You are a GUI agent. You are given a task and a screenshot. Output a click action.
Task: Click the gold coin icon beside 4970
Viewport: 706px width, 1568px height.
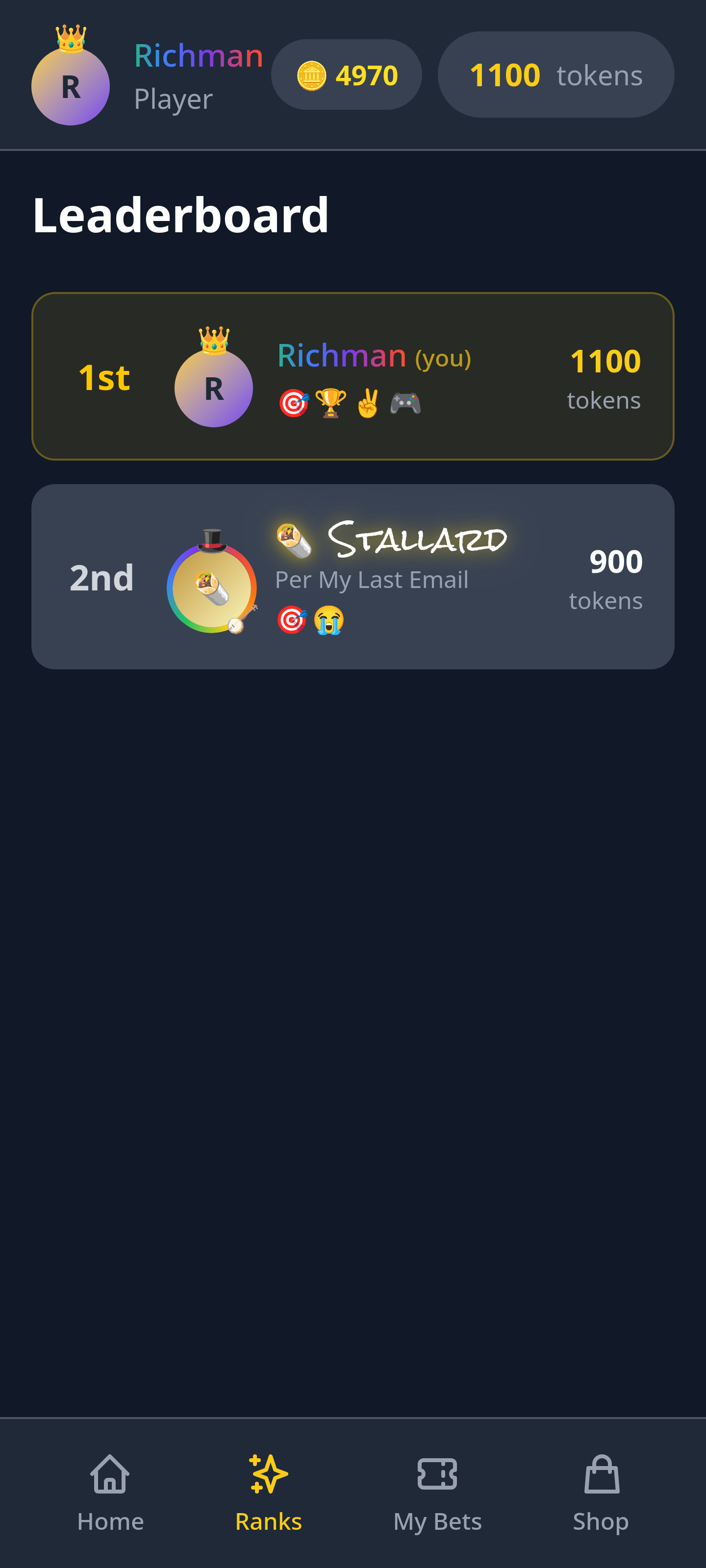[x=312, y=74]
